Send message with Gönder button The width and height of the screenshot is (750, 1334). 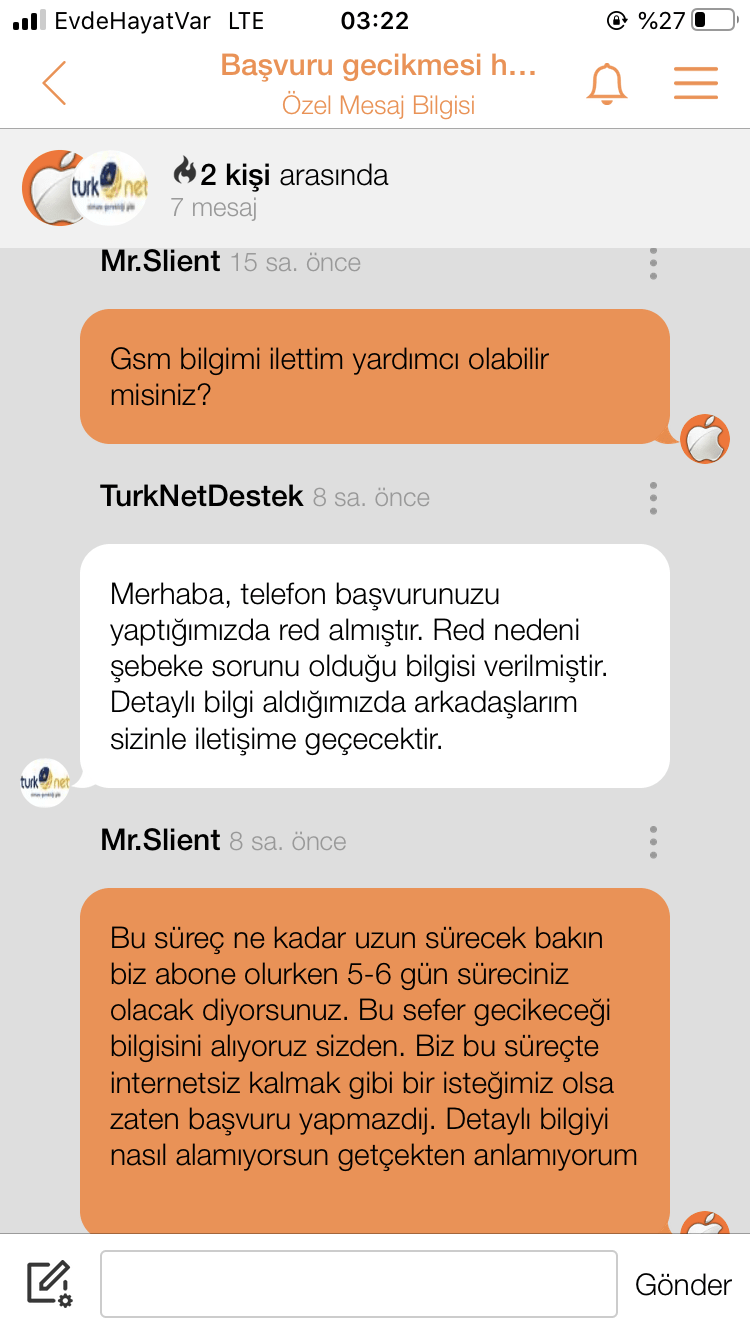(683, 1284)
